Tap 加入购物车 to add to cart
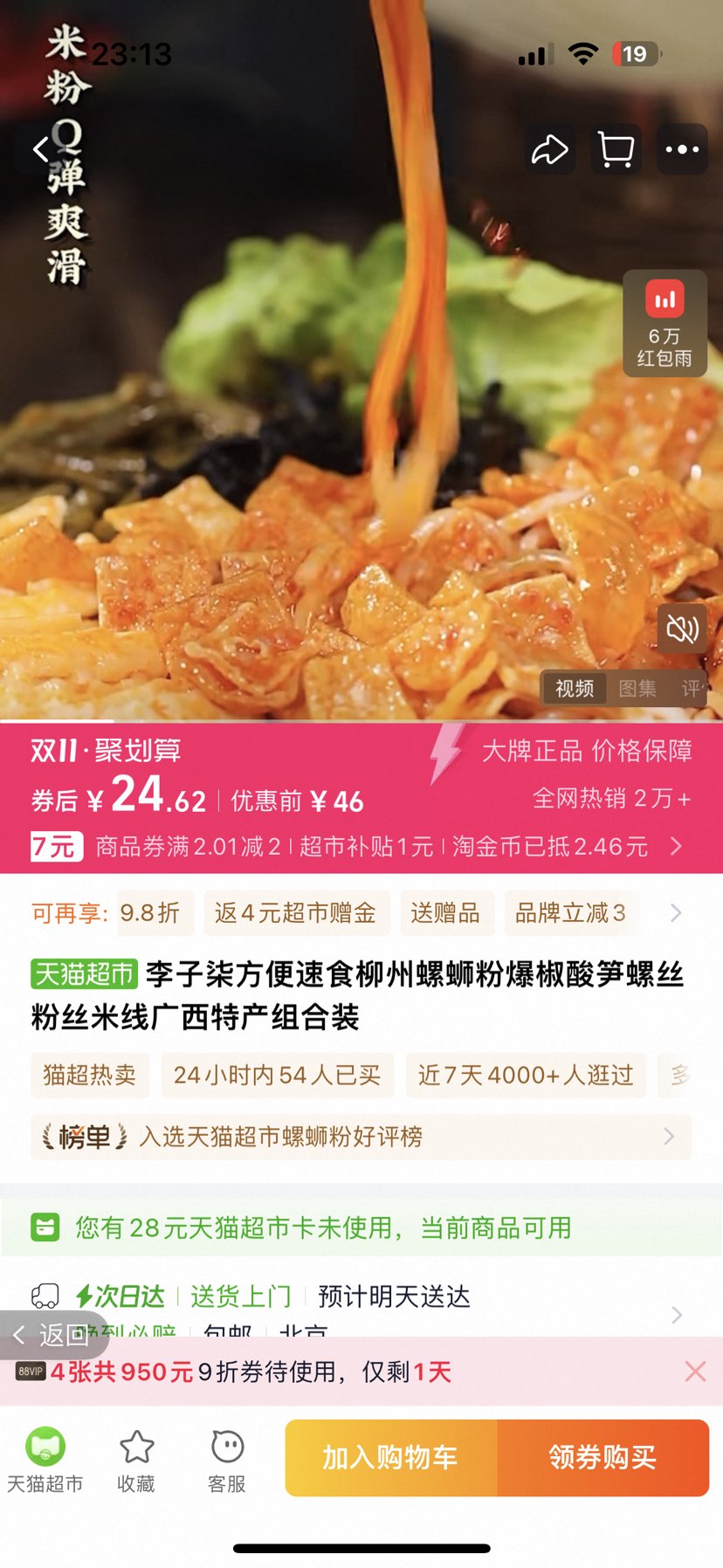Viewport: 723px width, 1568px height. point(390,1456)
